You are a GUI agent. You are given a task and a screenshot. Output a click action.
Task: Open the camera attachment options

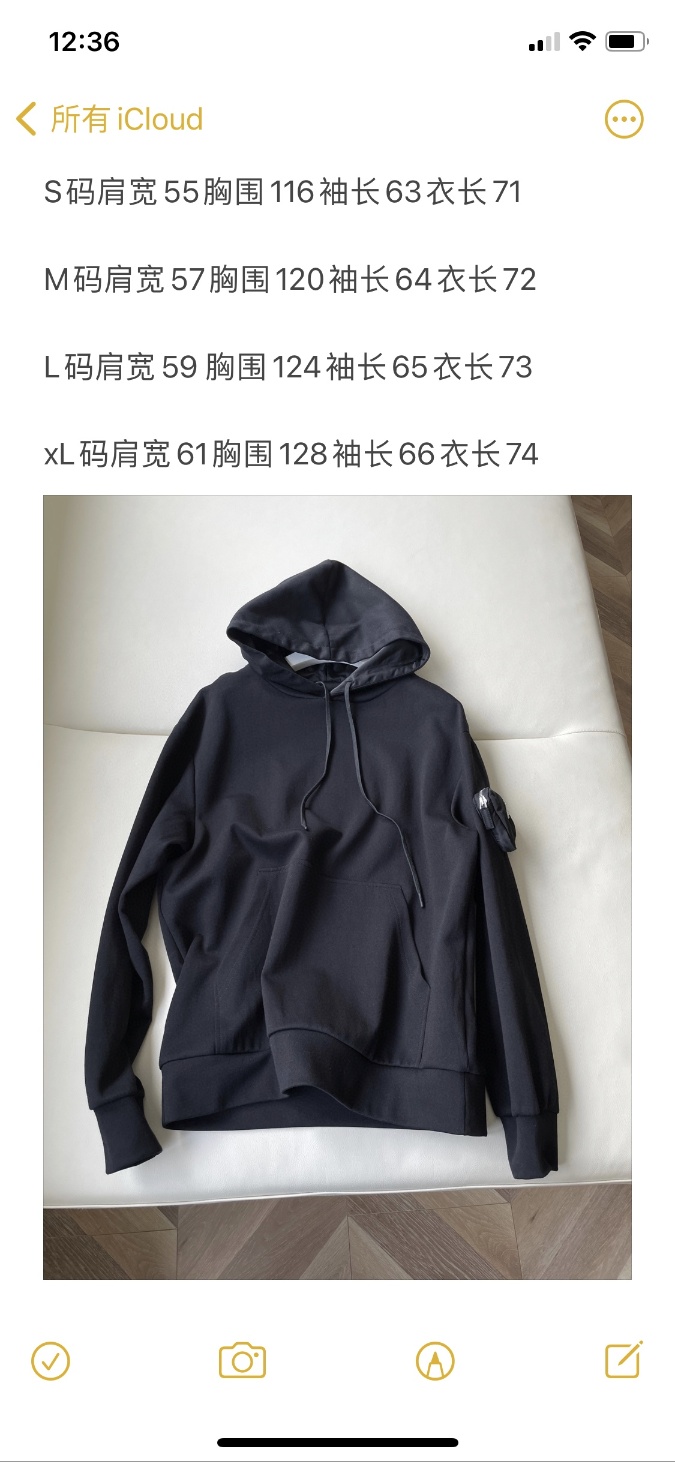[x=242, y=1361]
